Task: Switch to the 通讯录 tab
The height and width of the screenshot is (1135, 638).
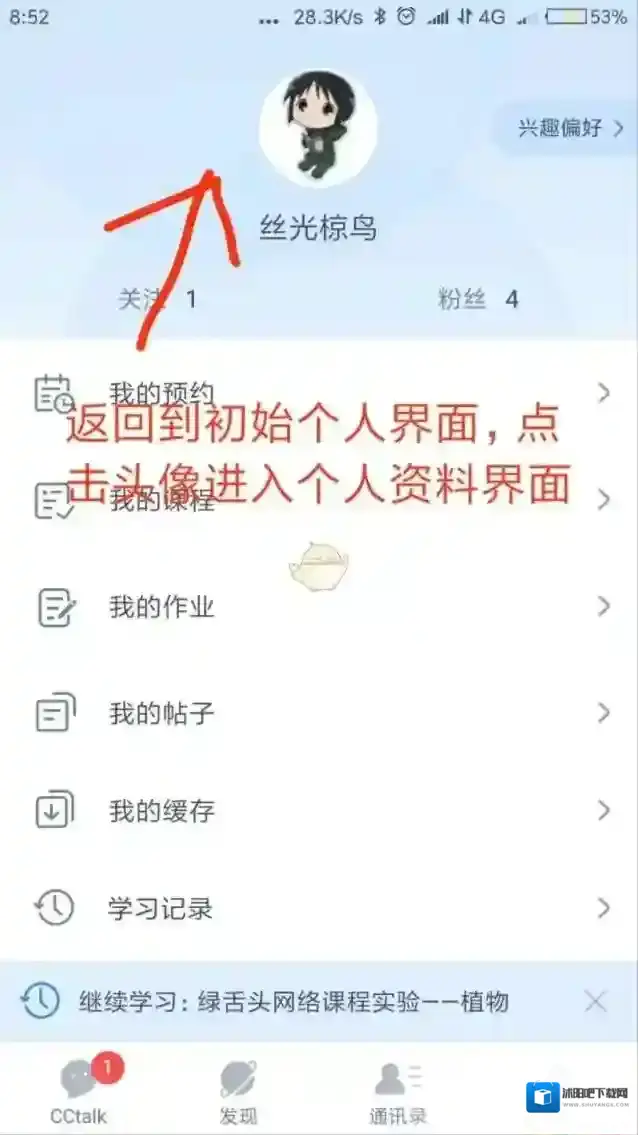Action: click(397, 1090)
